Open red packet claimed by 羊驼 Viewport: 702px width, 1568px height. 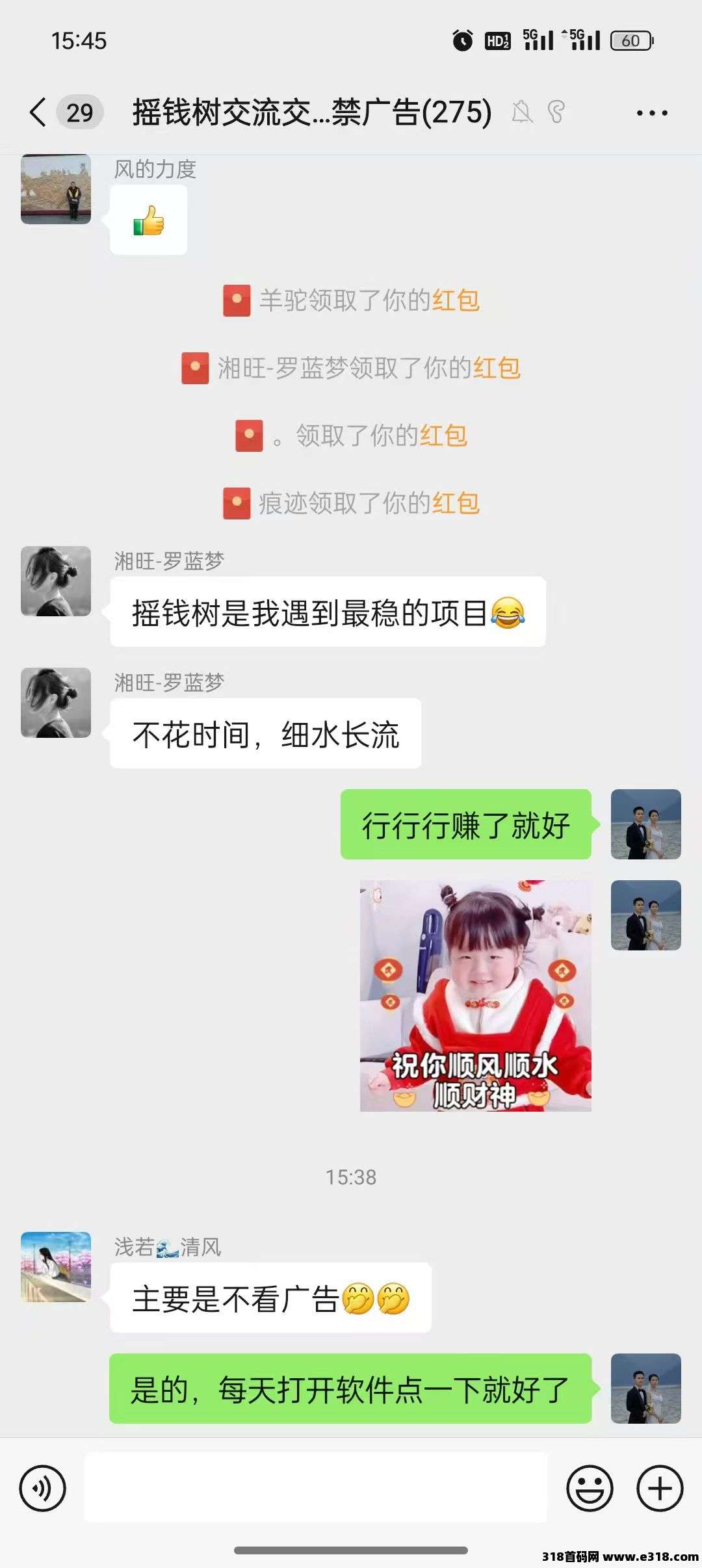(x=456, y=301)
